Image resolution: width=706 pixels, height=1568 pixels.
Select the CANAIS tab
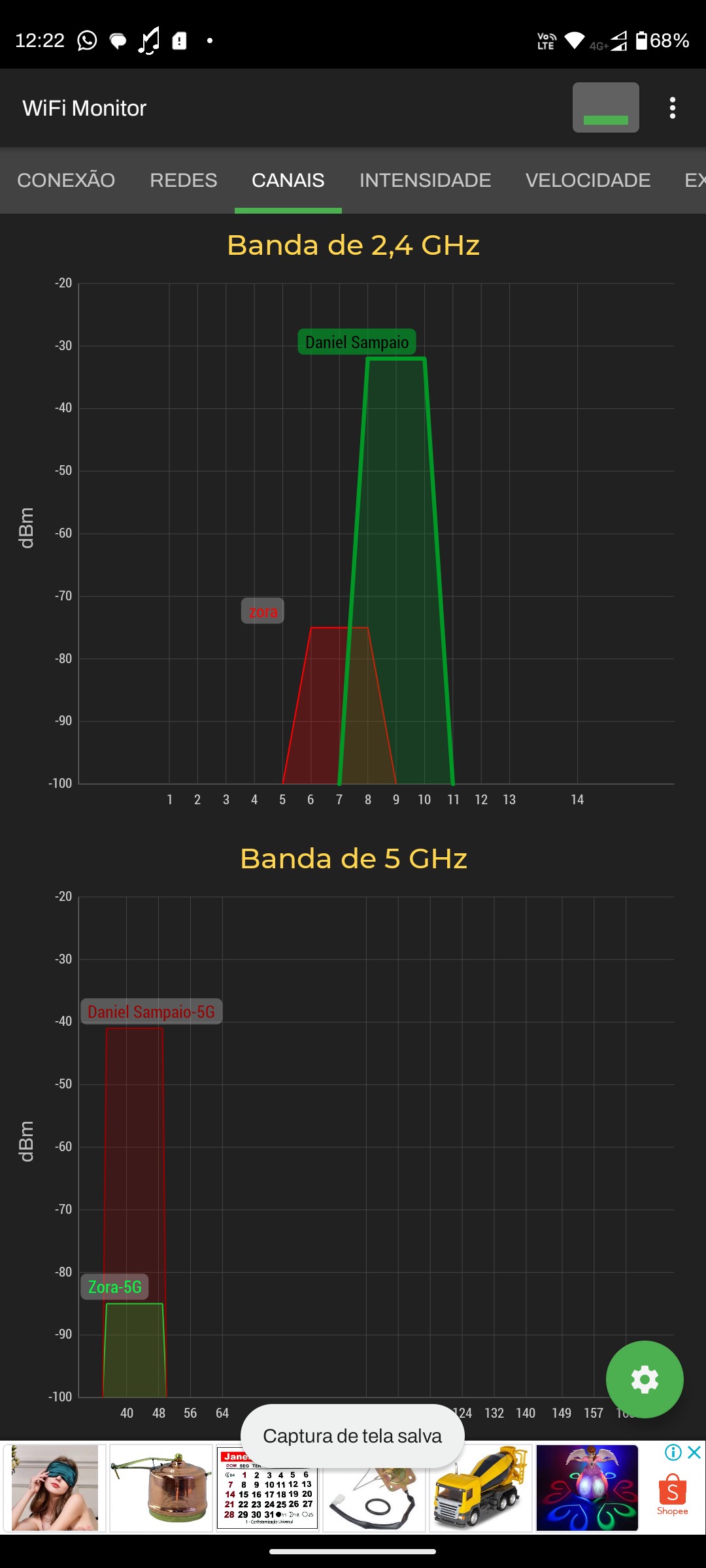(x=288, y=180)
